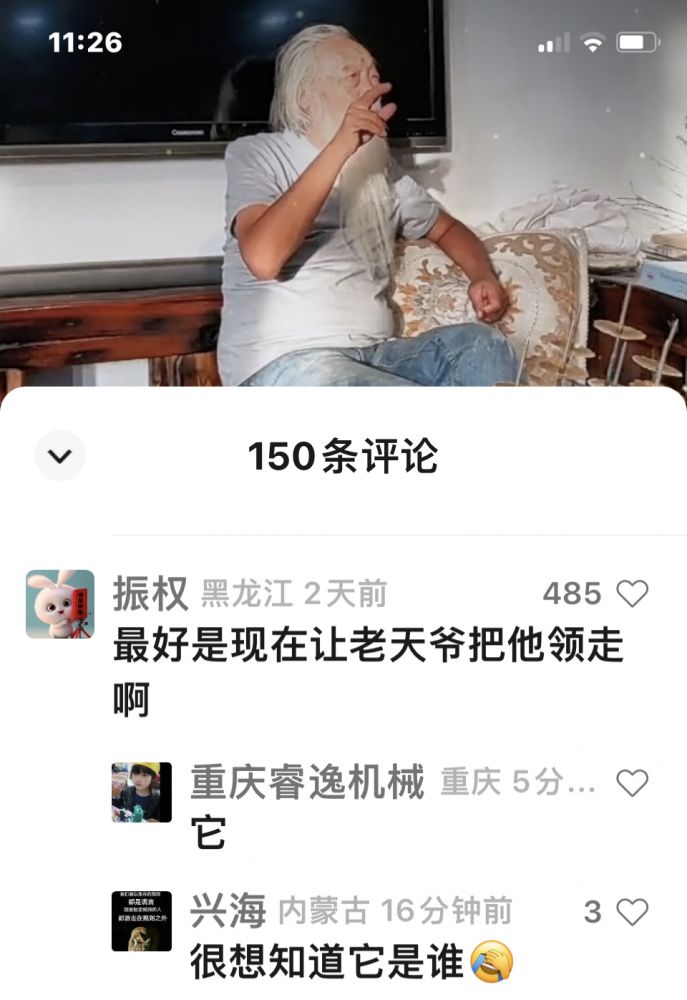Open 振权's username link
This screenshot has width=687, height=1000.
tap(150, 594)
